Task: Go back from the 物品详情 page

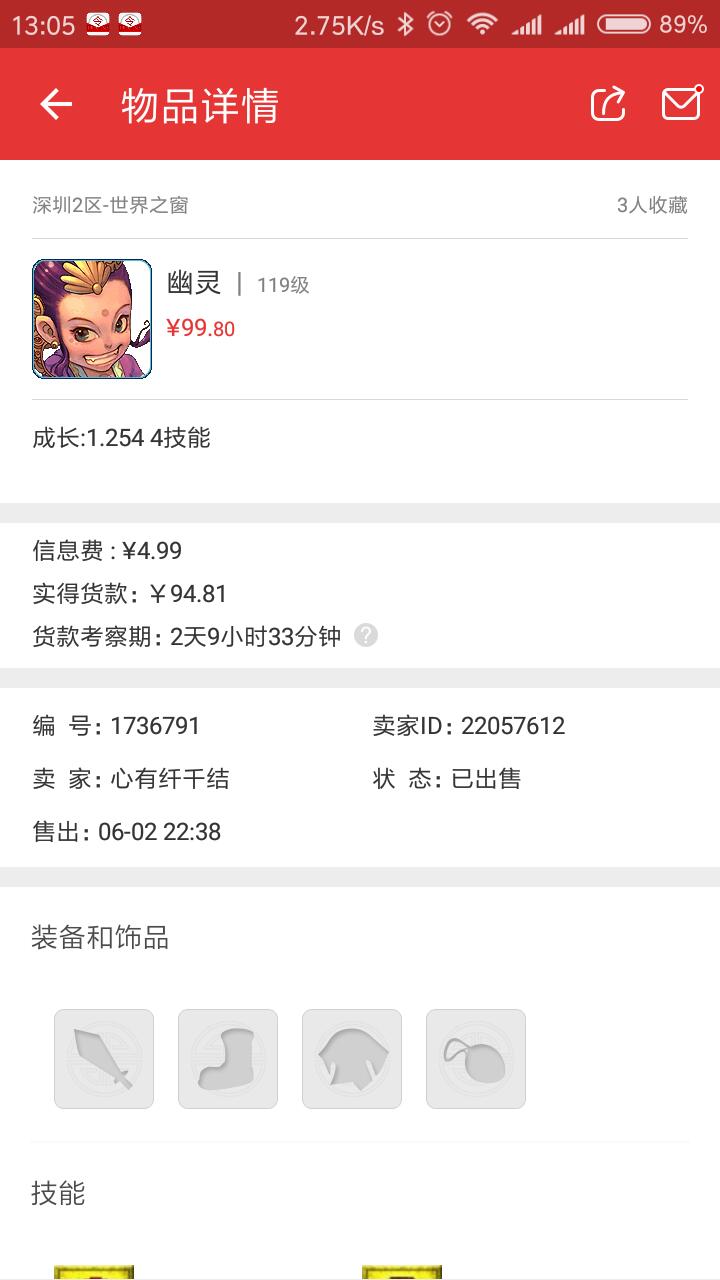Action: point(56,104)
